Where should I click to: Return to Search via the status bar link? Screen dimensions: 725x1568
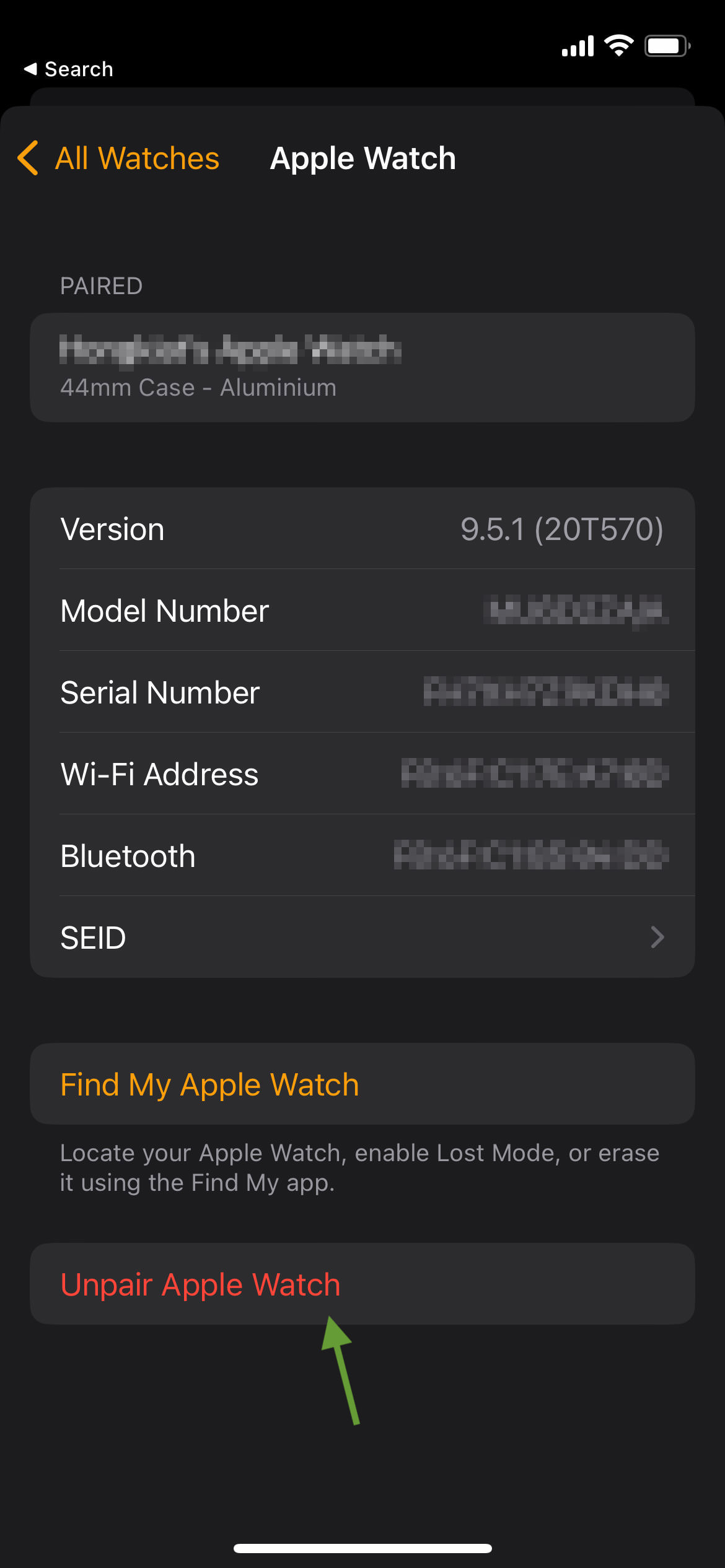69,69
